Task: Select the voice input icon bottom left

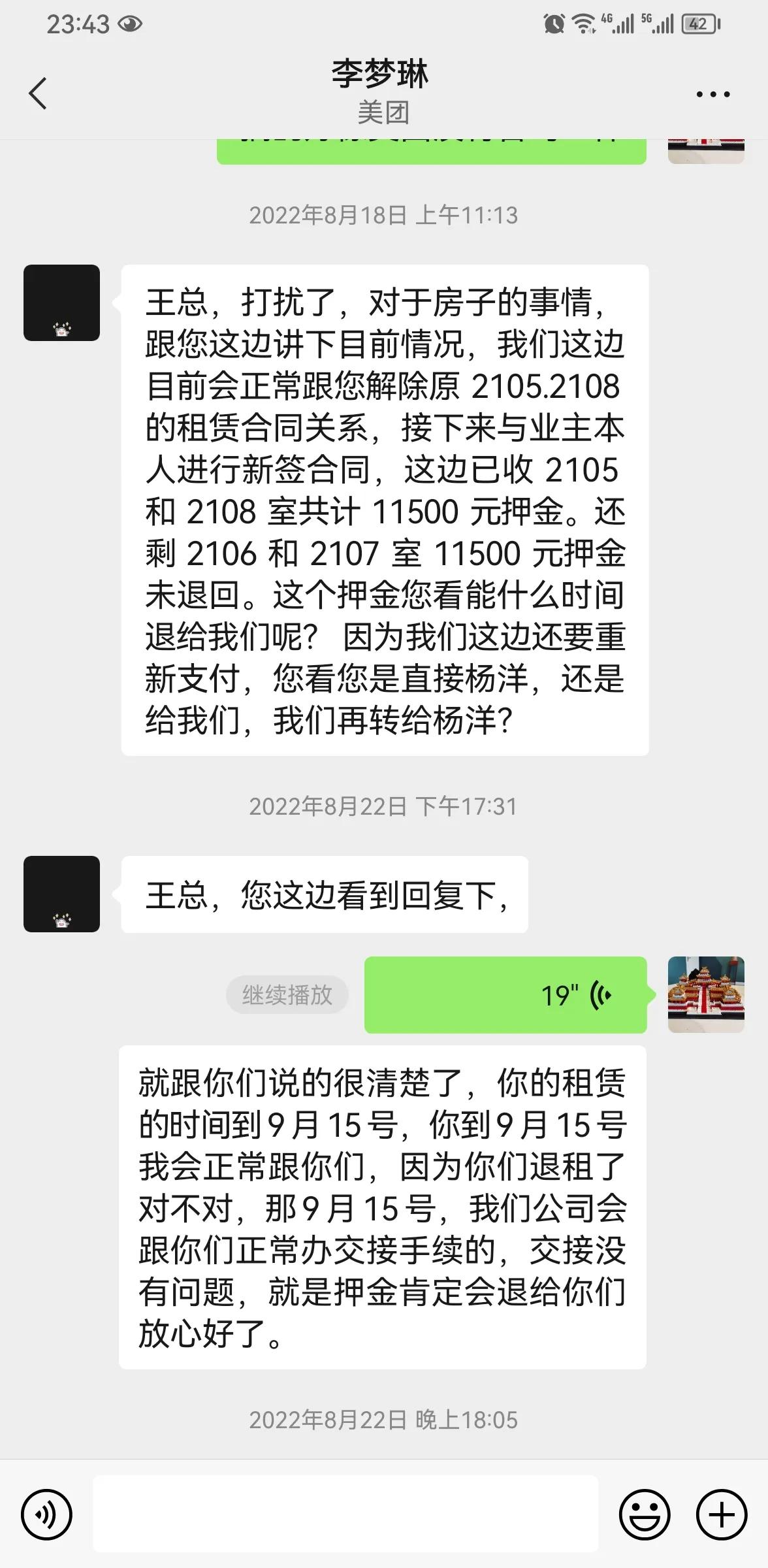Action: (x=47, y=1514)
